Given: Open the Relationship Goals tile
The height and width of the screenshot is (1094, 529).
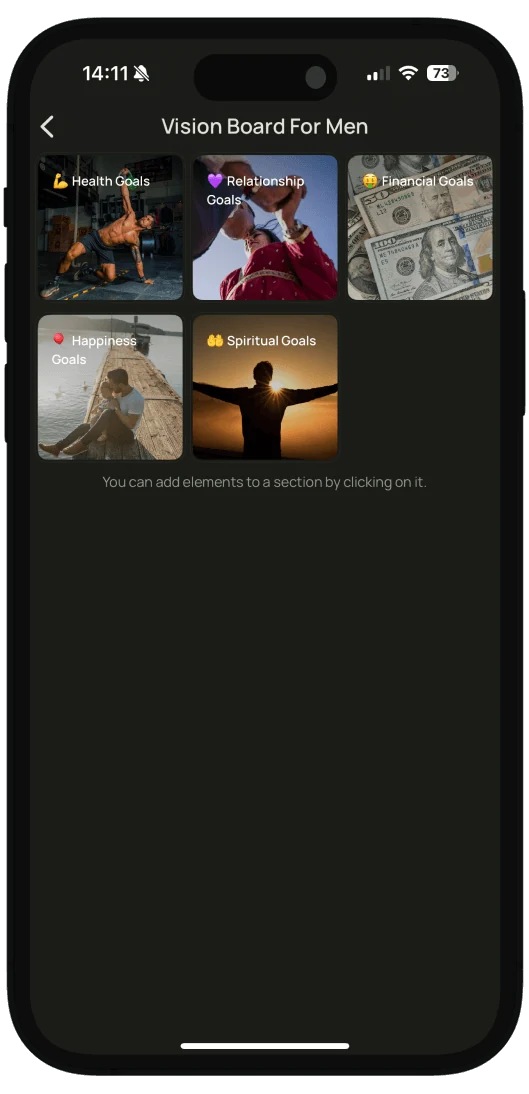Looking at the screenshot, I should tap(265, 227).
